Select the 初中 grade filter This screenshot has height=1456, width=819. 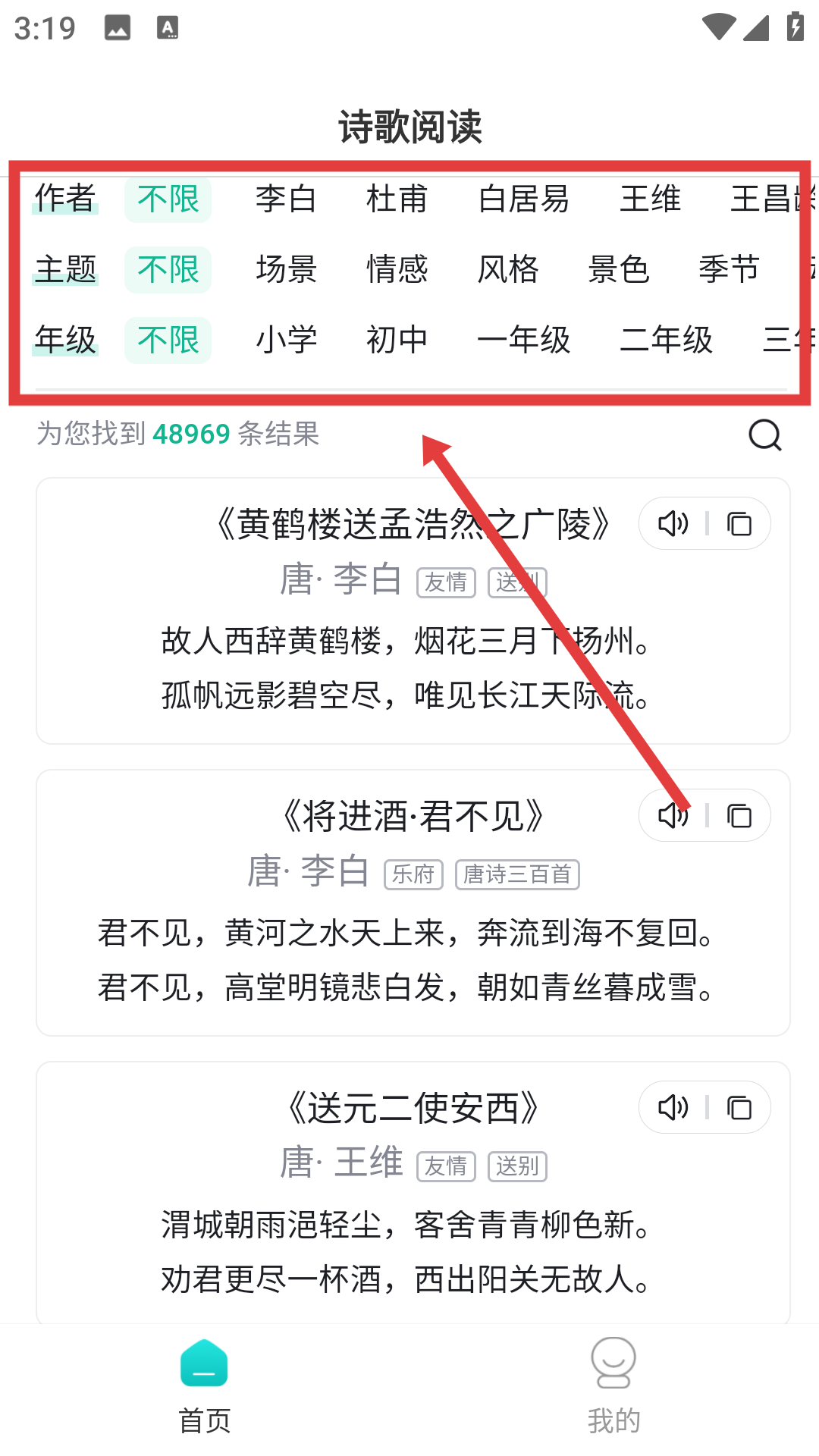click(x=397, y=340)
